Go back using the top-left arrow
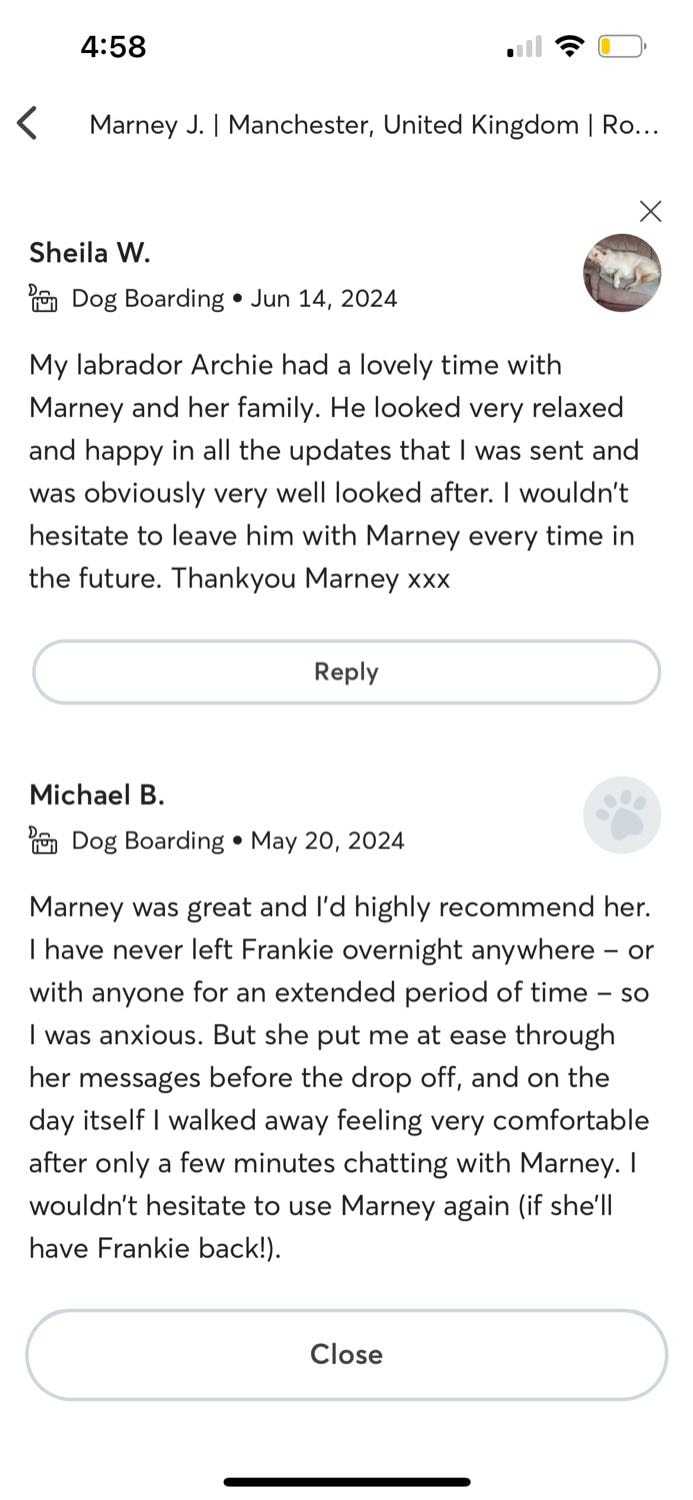This screenshot has height=1500, width=693. 28,125
